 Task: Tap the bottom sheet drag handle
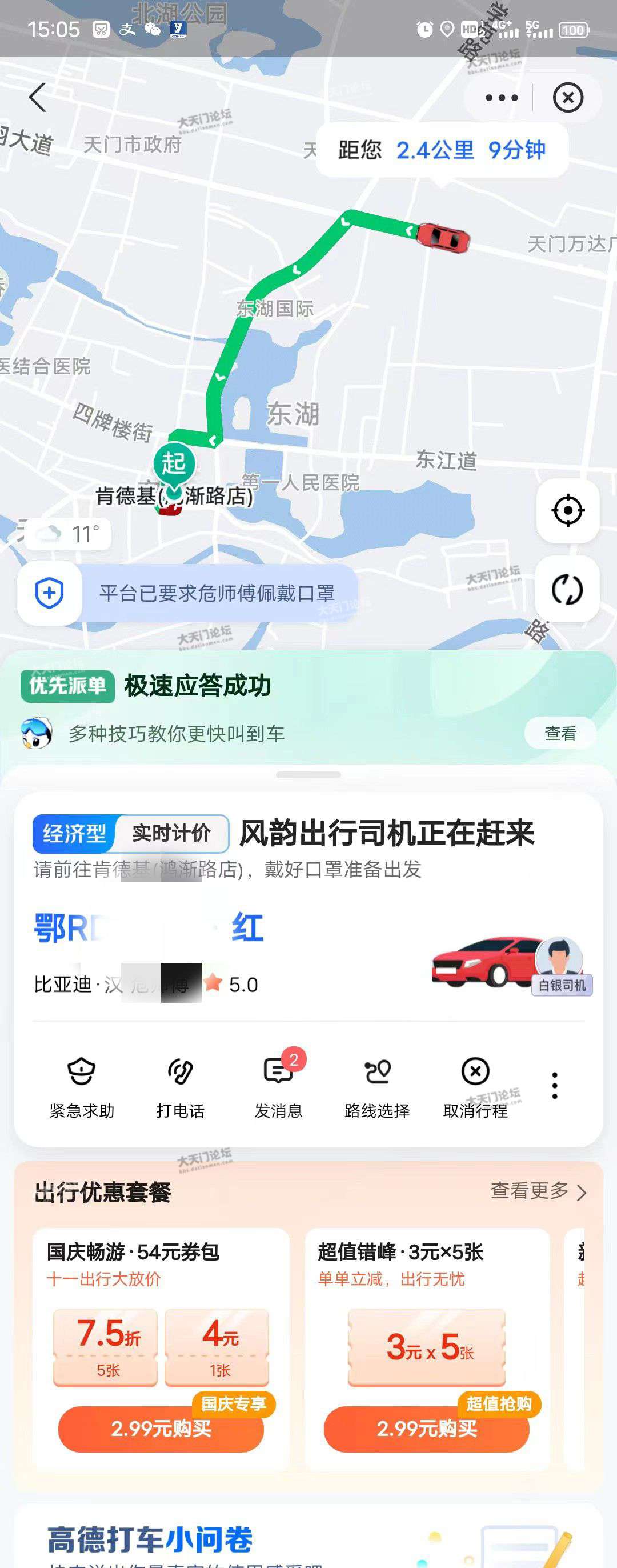click(x=308, y=775)
